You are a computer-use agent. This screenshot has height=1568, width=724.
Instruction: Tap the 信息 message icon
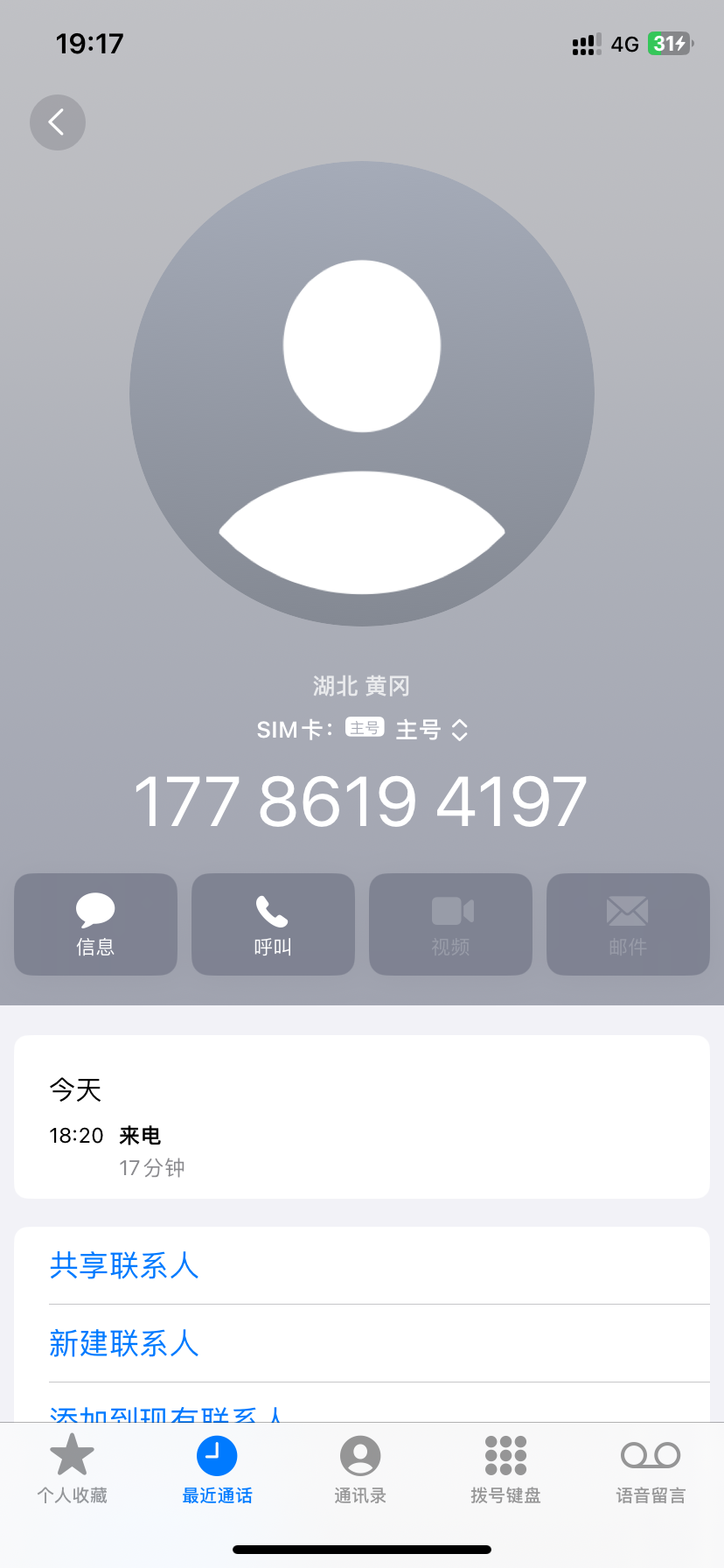(95, 924)
